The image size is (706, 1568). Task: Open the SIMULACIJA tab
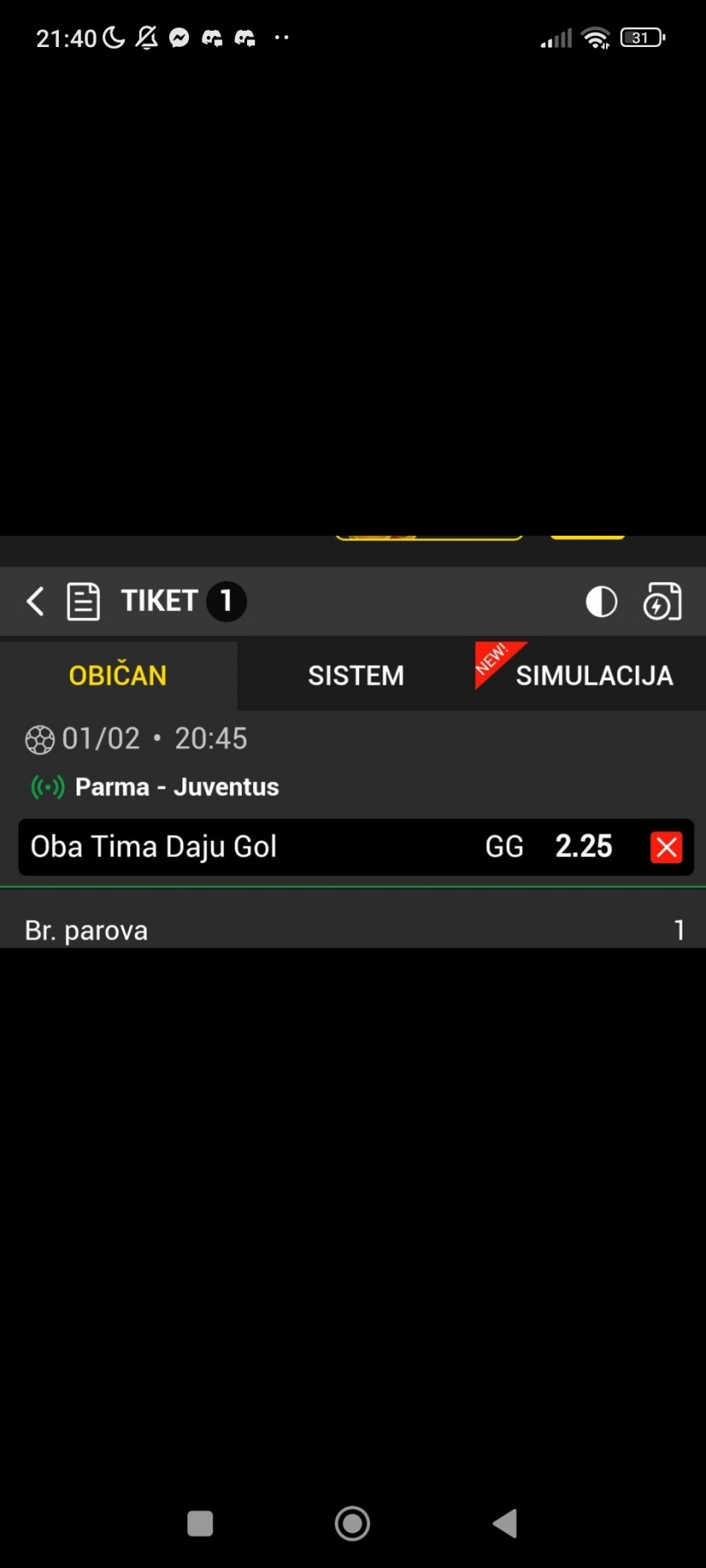point(593,675)
